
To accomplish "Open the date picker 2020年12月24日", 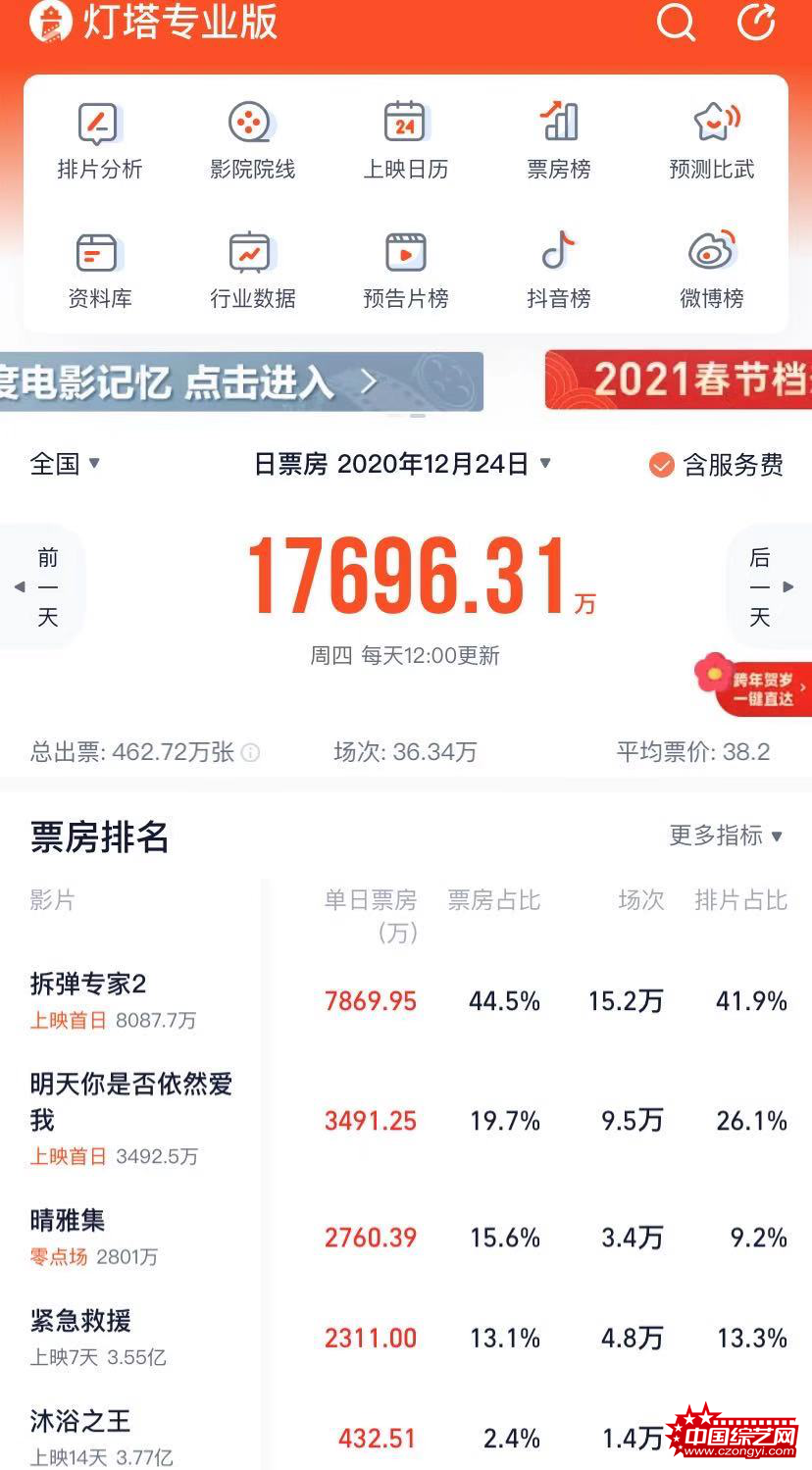I will [x=403, y=463].
